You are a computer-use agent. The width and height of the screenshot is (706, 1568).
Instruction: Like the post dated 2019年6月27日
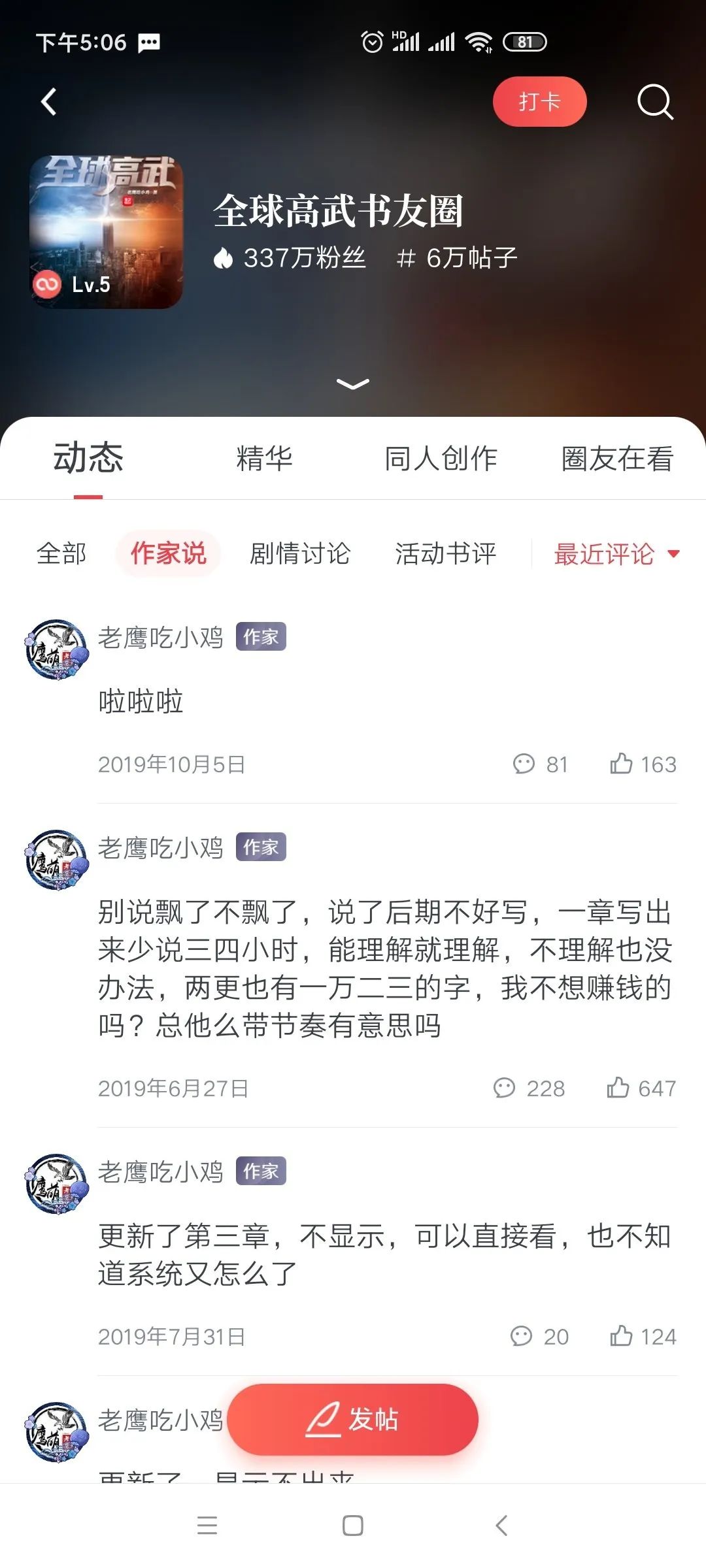click(x=621, y=1088)
